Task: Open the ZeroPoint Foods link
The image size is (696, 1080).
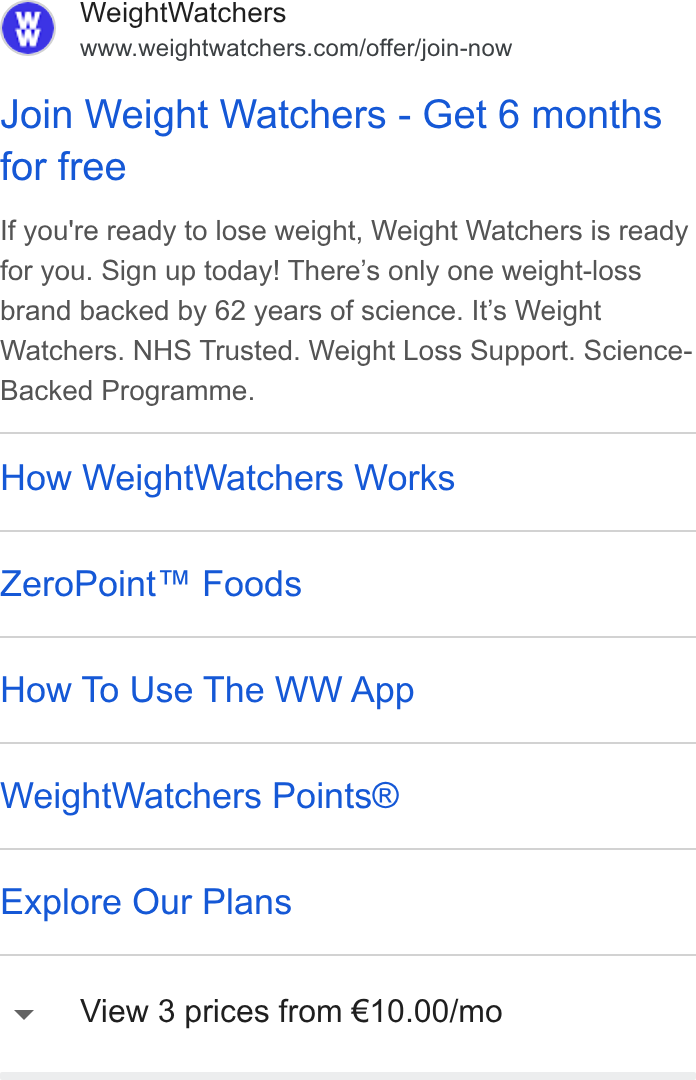Action: pos(151,584)
